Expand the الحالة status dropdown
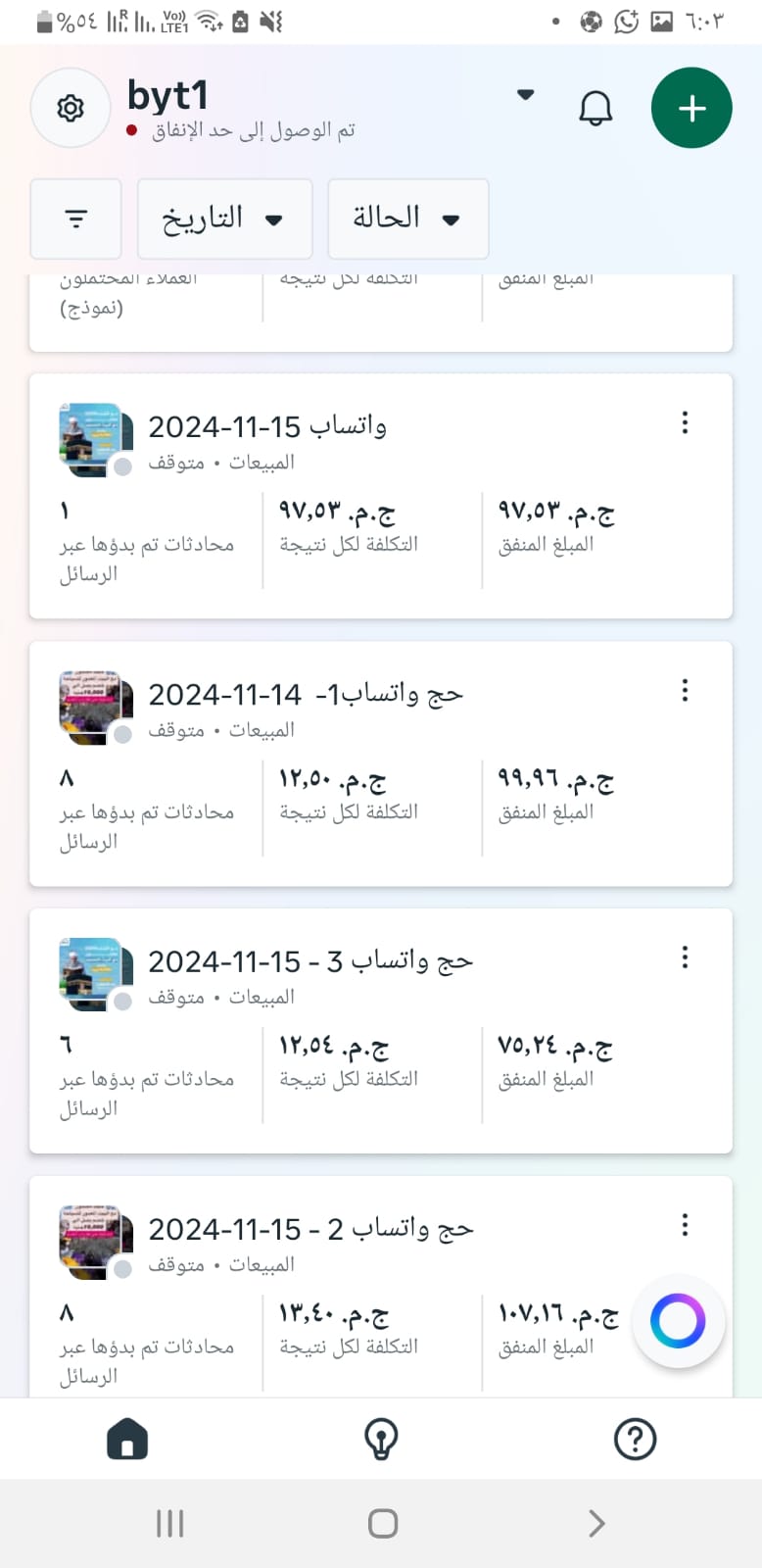This screenshot has height=1568, width=762. point(407,219)
